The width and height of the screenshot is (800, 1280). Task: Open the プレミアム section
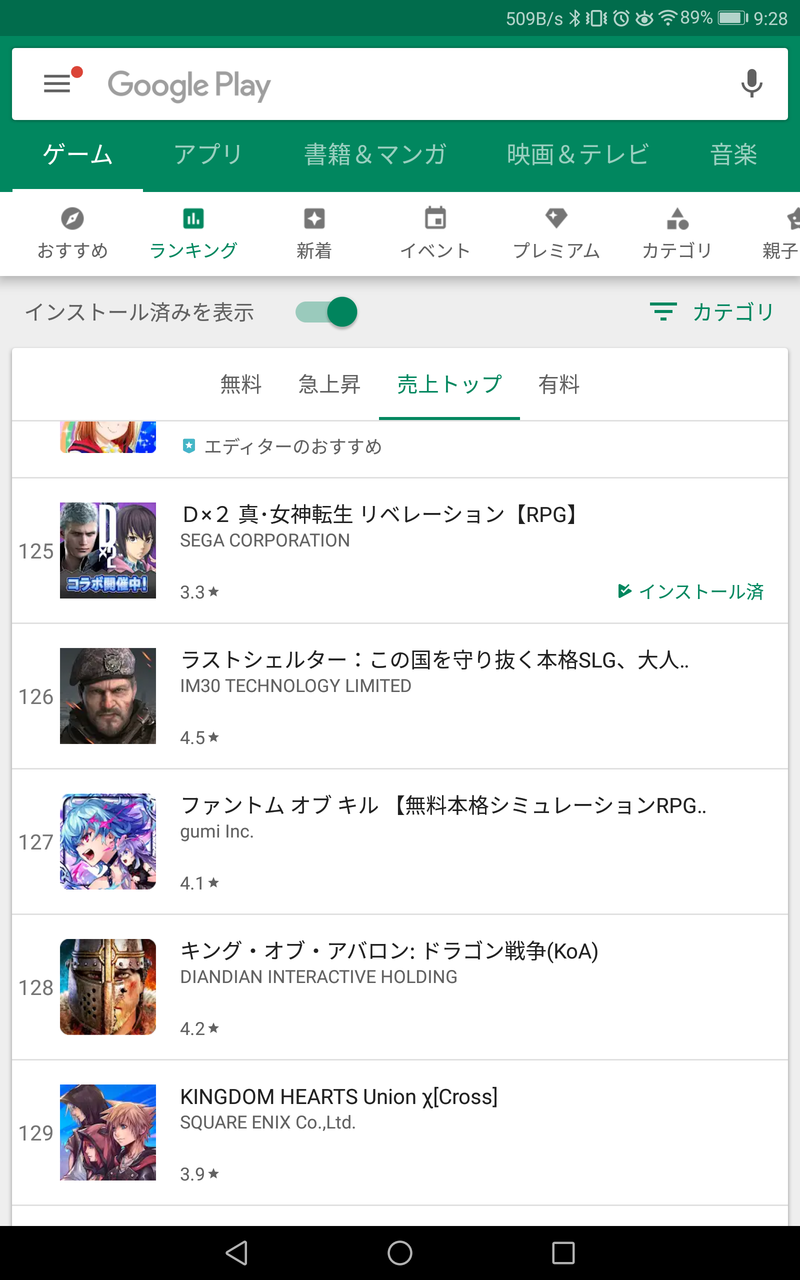click(556, 233)
